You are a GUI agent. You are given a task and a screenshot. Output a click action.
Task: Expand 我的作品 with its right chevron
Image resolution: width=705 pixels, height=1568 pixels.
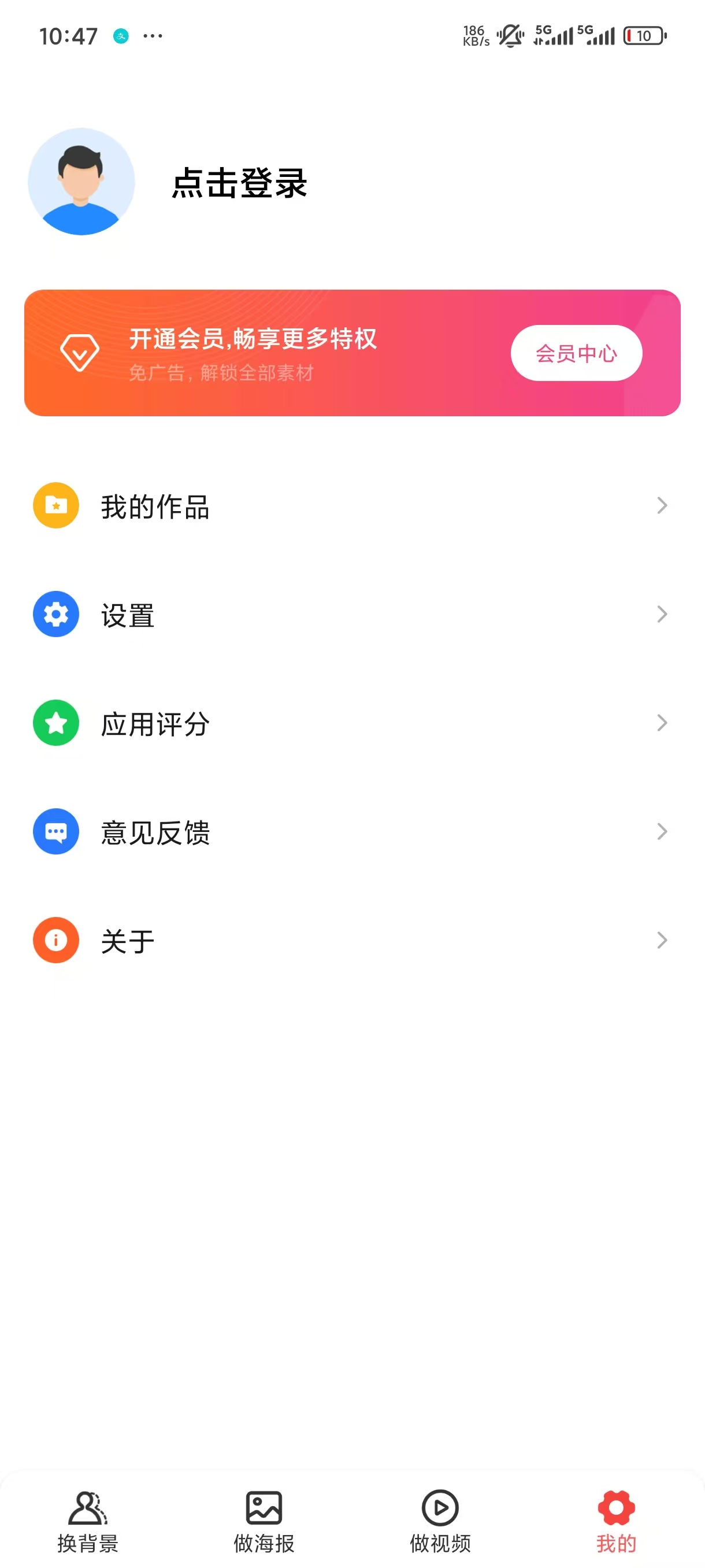(x=662, y=505)
